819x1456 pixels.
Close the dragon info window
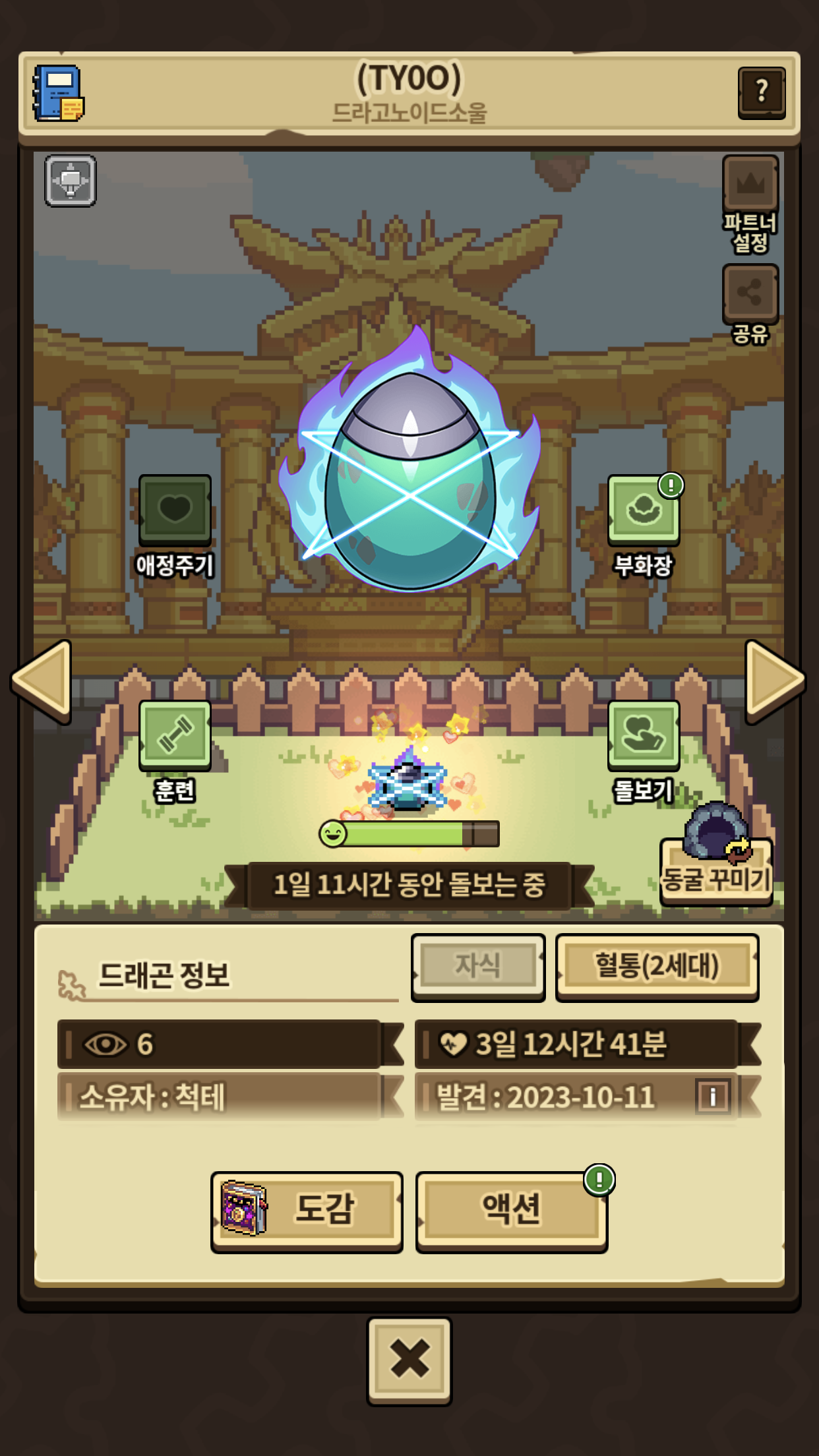click(409, 1360)
